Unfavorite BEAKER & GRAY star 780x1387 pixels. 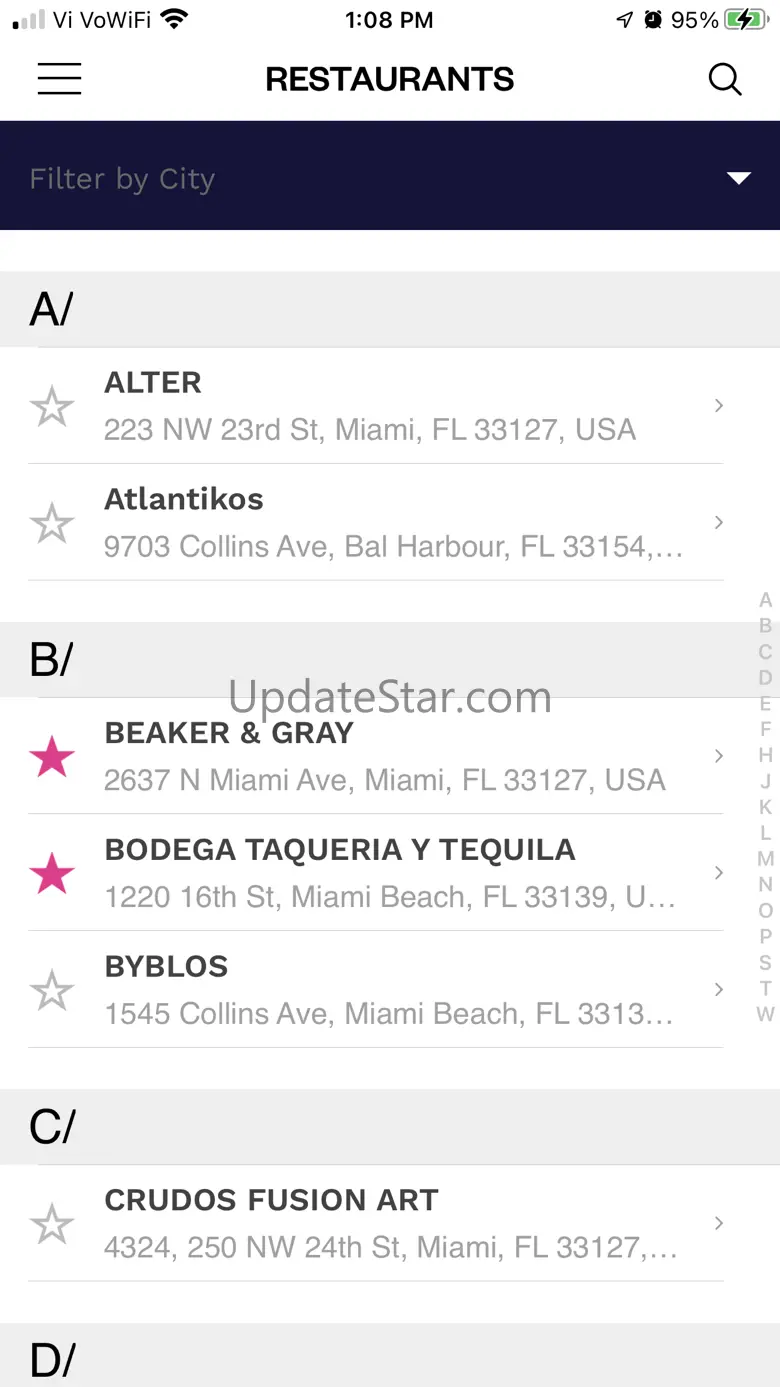[x=52, y=757]
